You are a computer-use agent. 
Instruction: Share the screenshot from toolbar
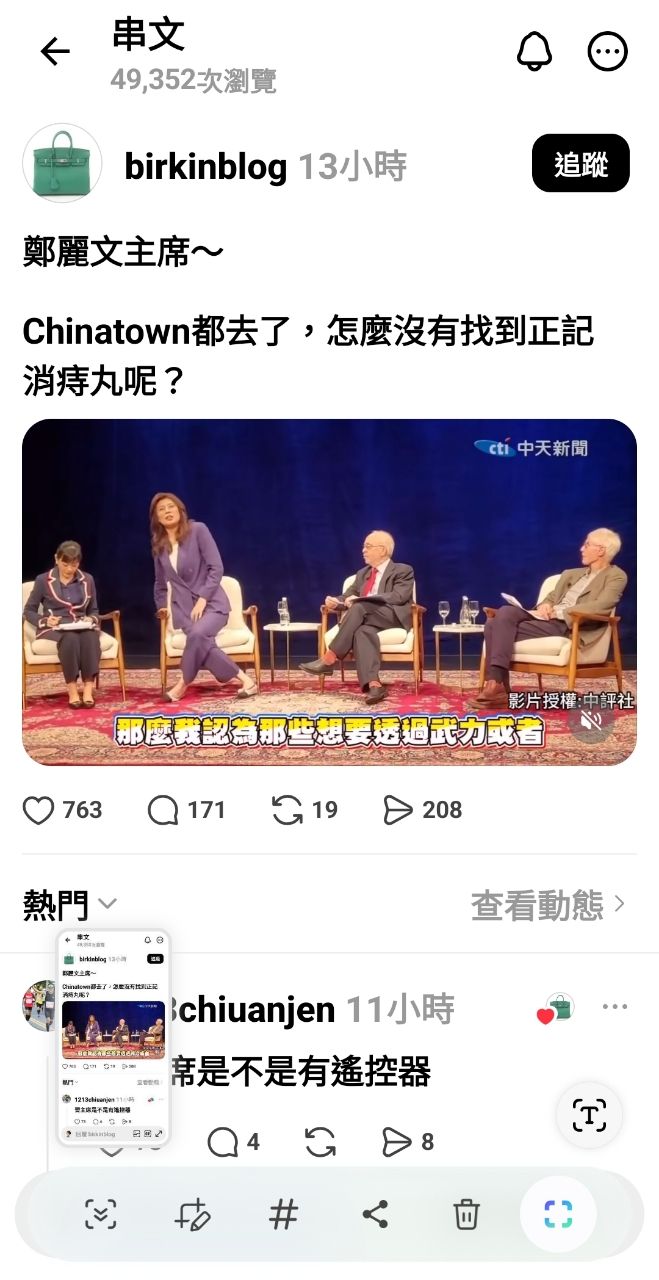(375, 1215)
